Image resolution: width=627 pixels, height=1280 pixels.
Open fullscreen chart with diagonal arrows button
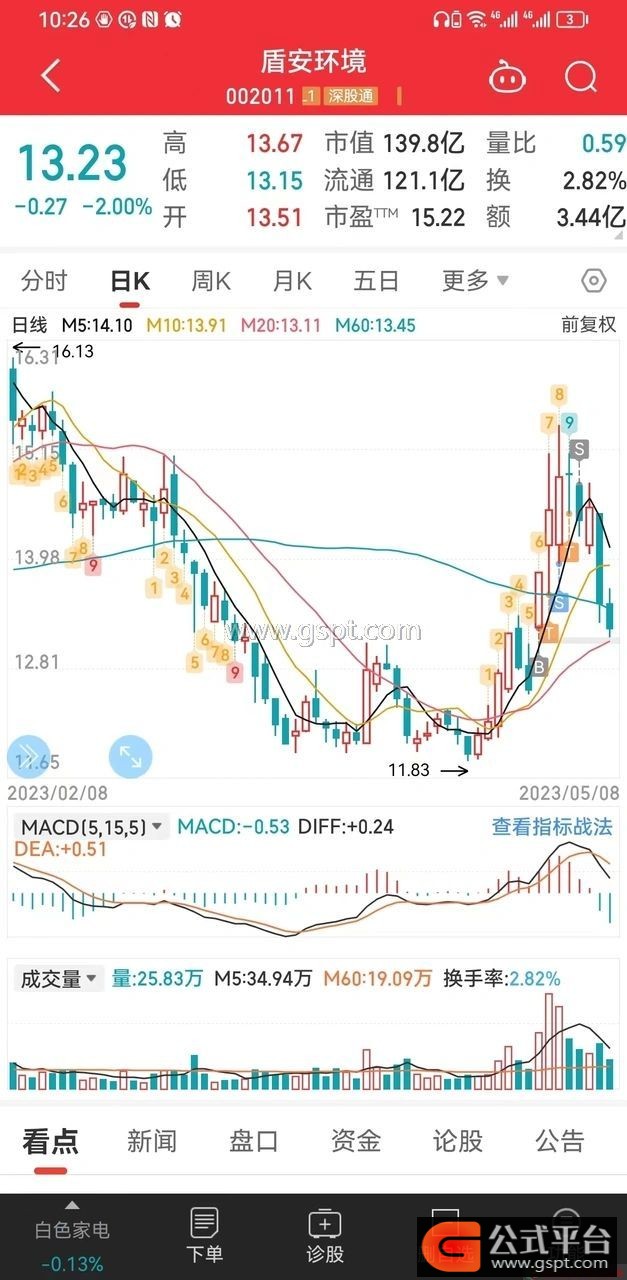click(x=130, y=757)
